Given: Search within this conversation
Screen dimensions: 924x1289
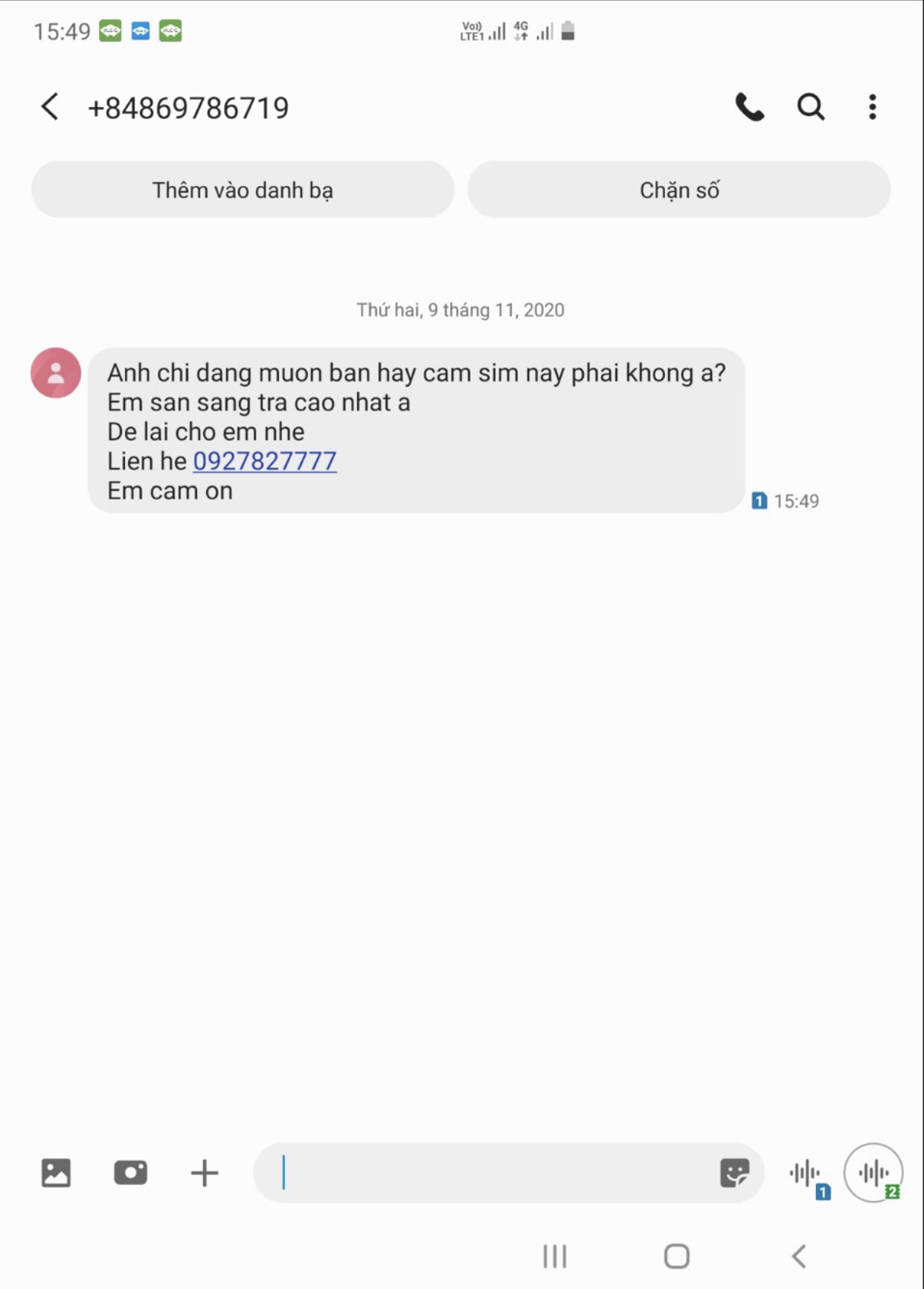Looking at the screenshot, I should 810,107.
